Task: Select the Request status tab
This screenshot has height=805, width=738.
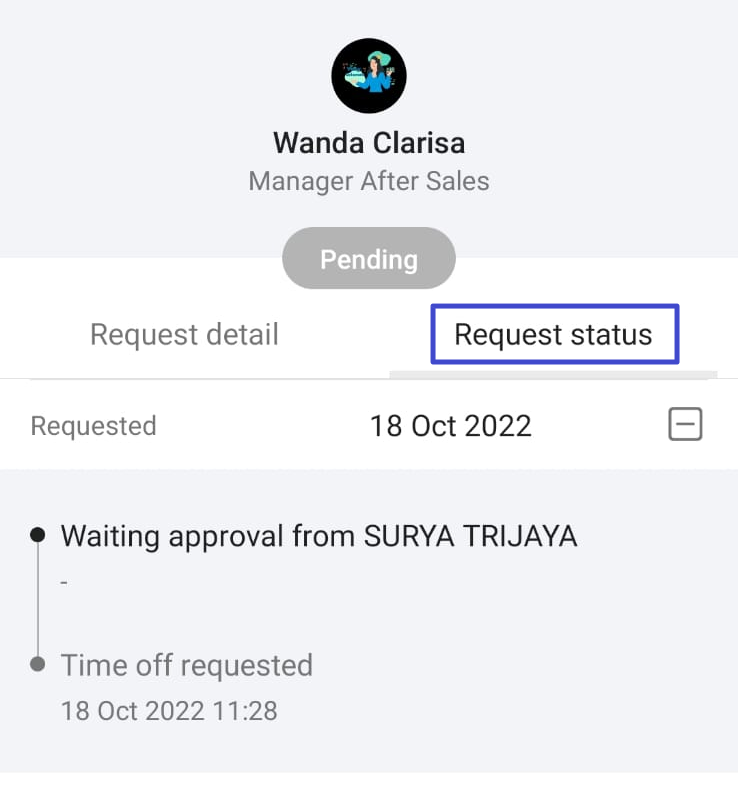Action: [x=553, y=334]
